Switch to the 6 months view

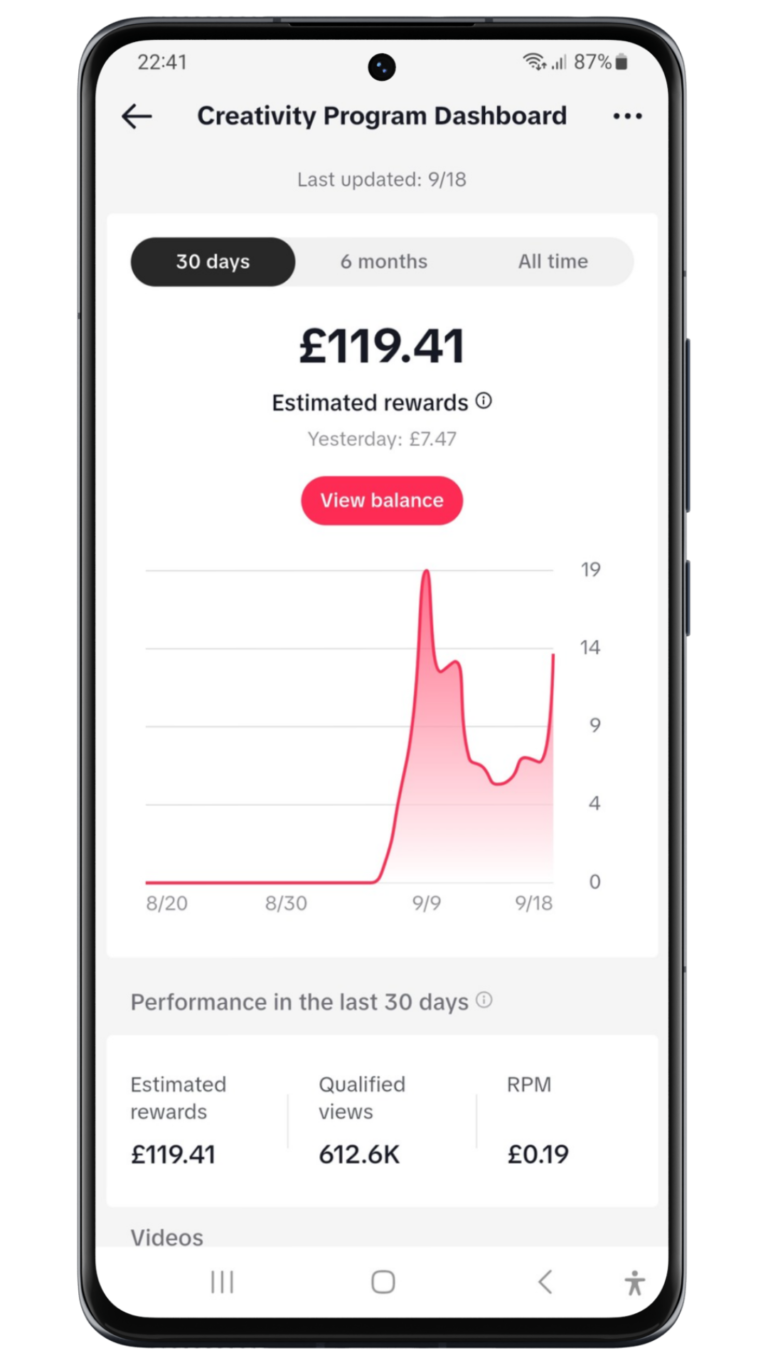click(383, 262)
